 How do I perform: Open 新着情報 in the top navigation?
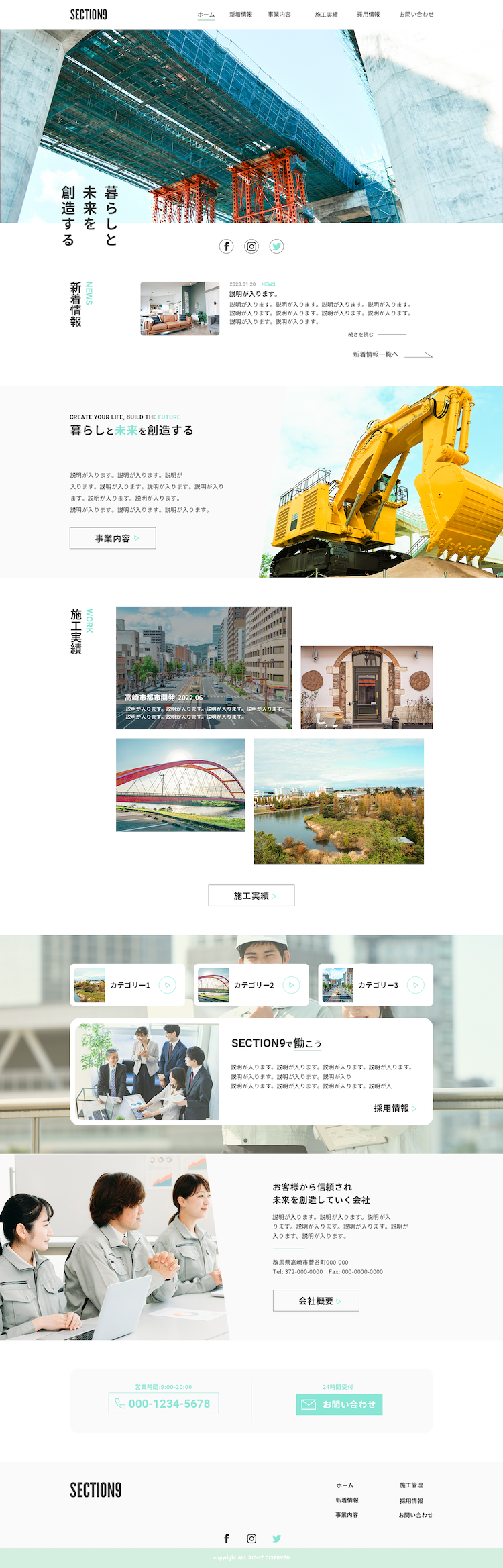(x=241, y=15)
